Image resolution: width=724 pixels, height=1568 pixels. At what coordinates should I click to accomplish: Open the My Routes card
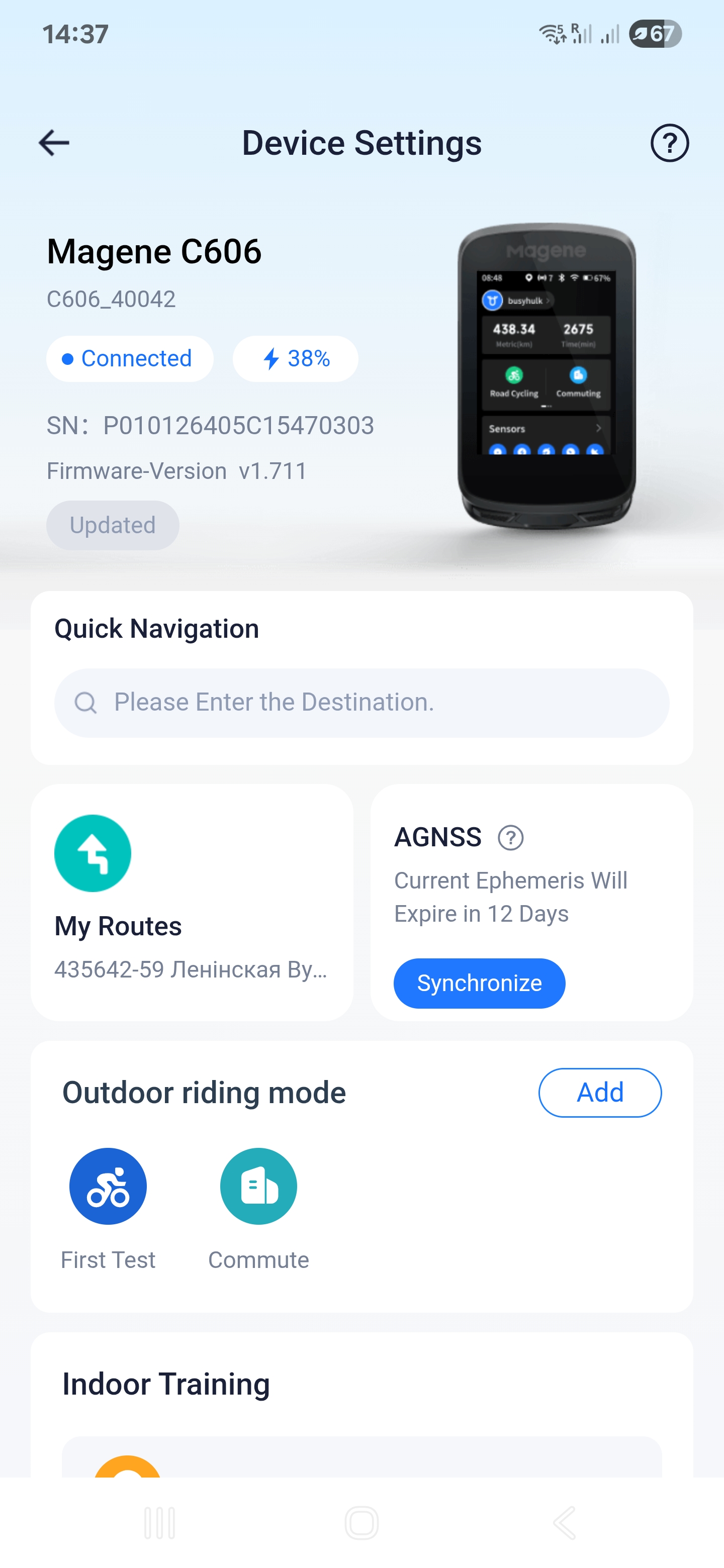point(191,902)
